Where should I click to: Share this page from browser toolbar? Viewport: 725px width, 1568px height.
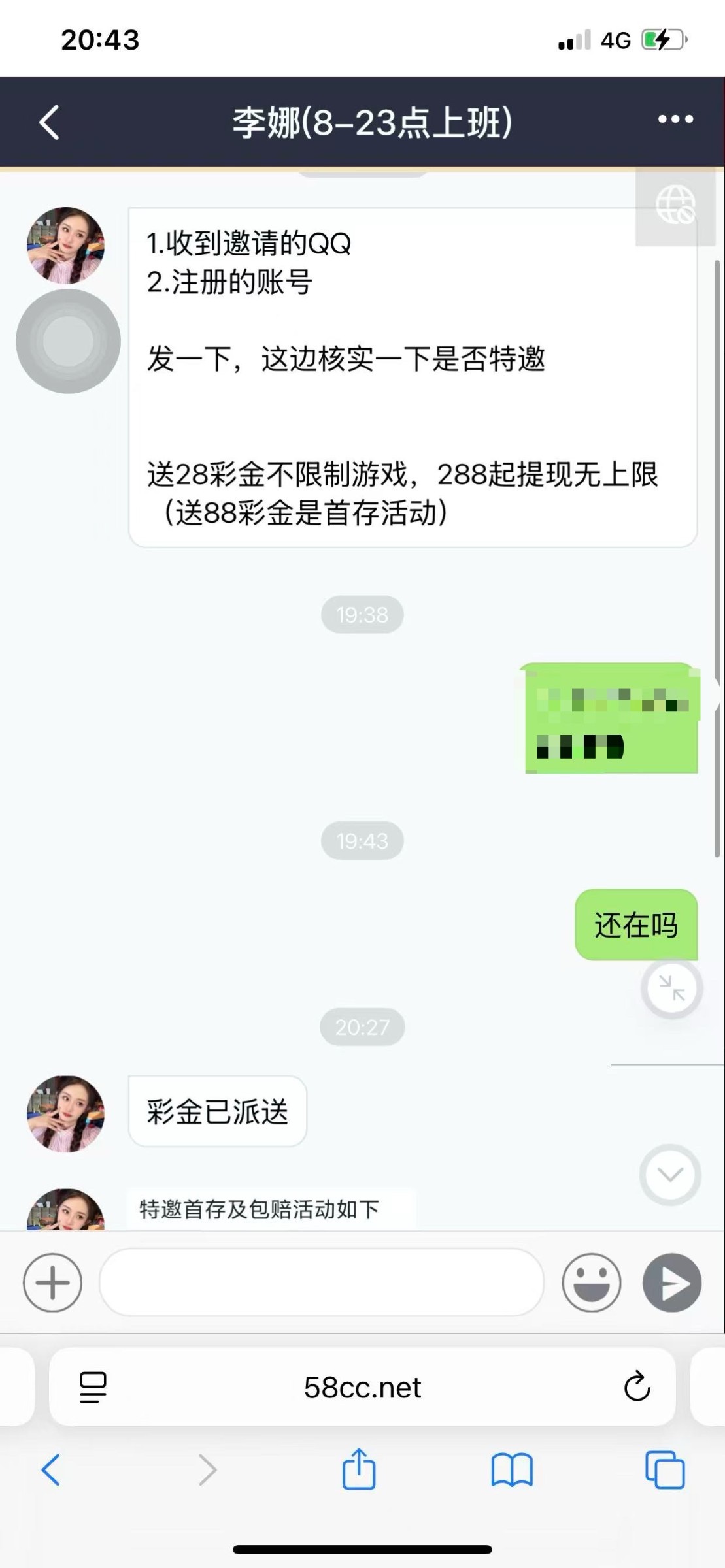pyautogui.click(x=359, y=1470)
